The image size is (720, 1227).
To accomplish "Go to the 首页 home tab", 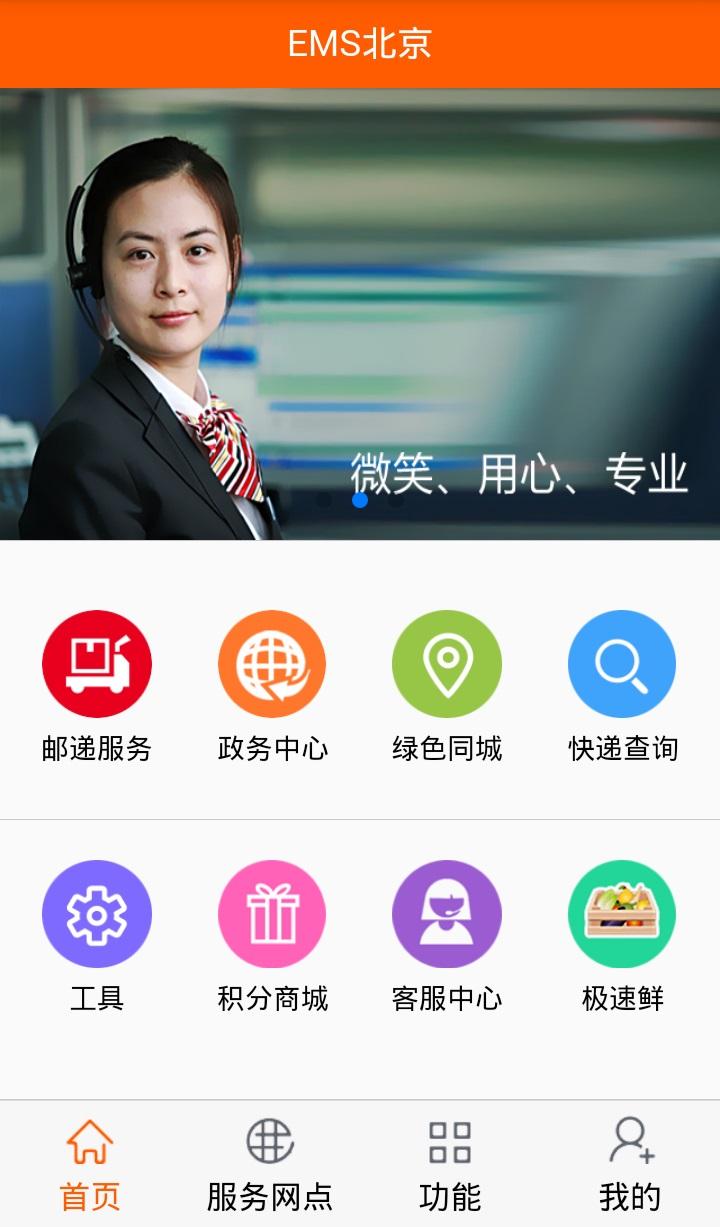I will [x=90, y=1165].
